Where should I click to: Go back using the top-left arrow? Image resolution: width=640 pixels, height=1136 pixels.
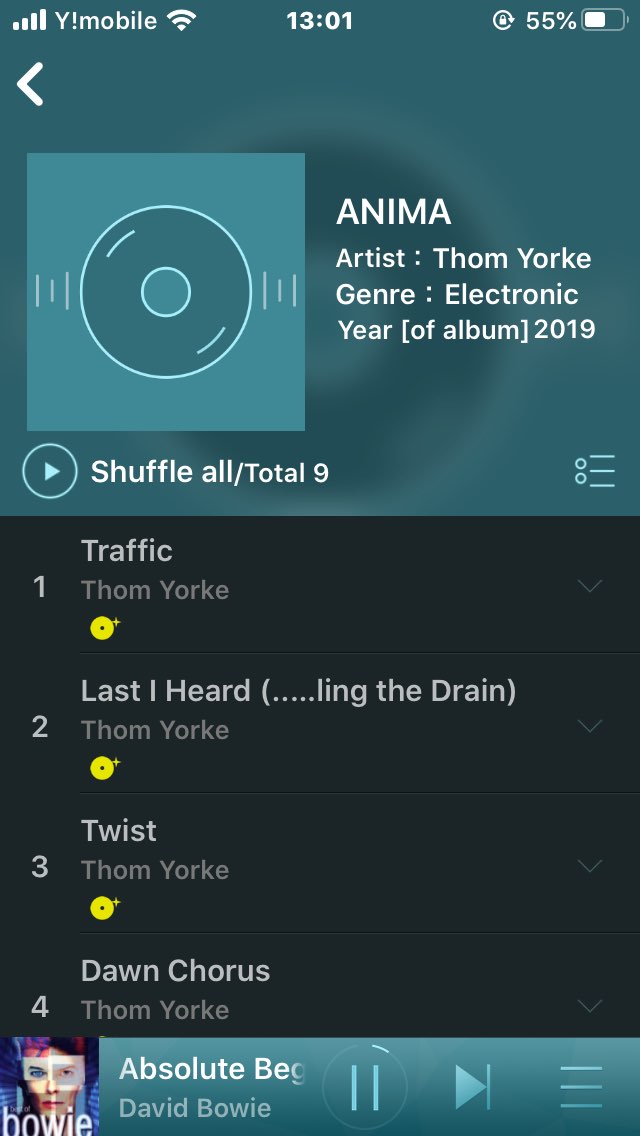(31, 84)
